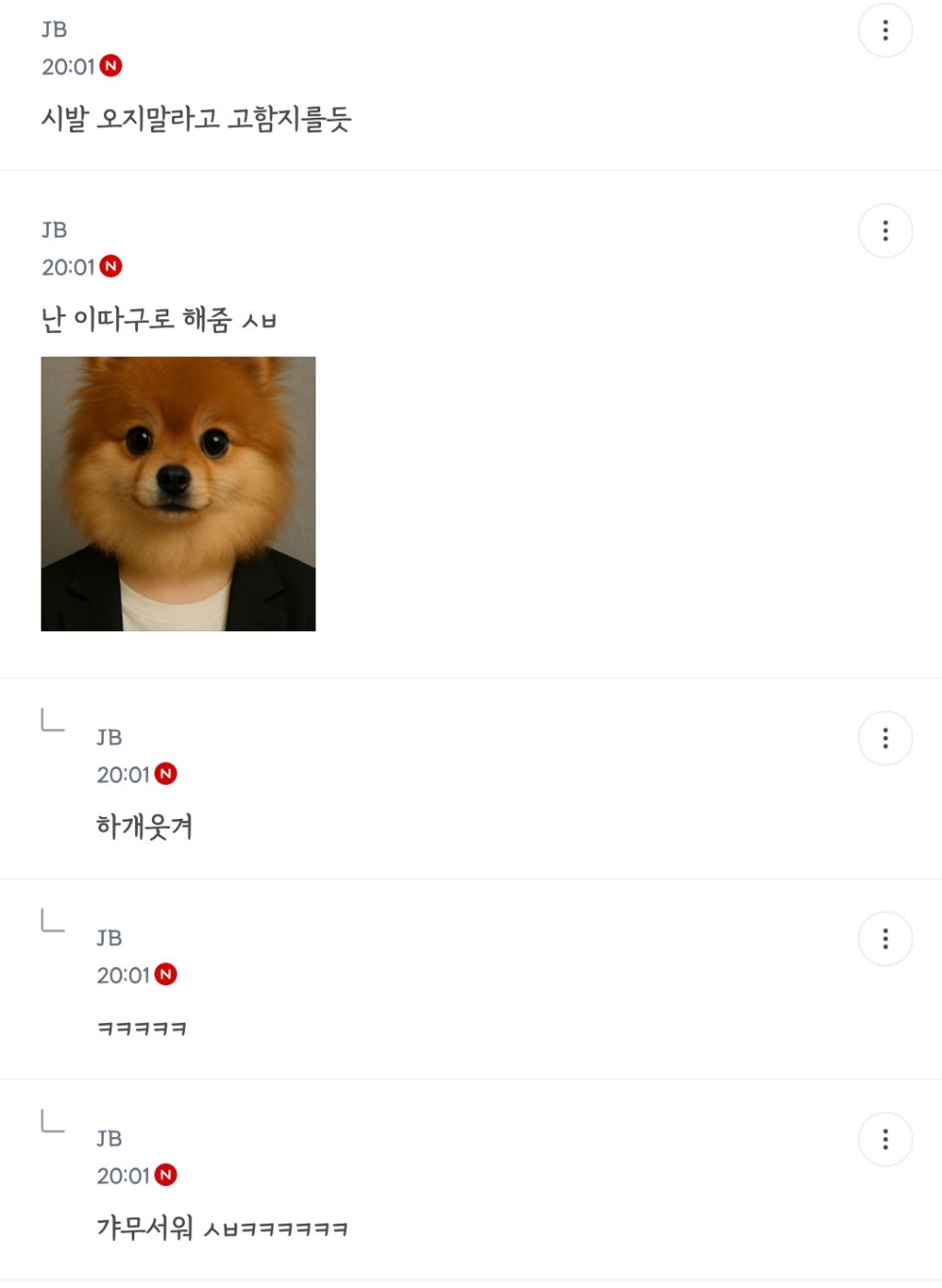
Task: Click the N badge on the bottom reply
Action: 167,1177
